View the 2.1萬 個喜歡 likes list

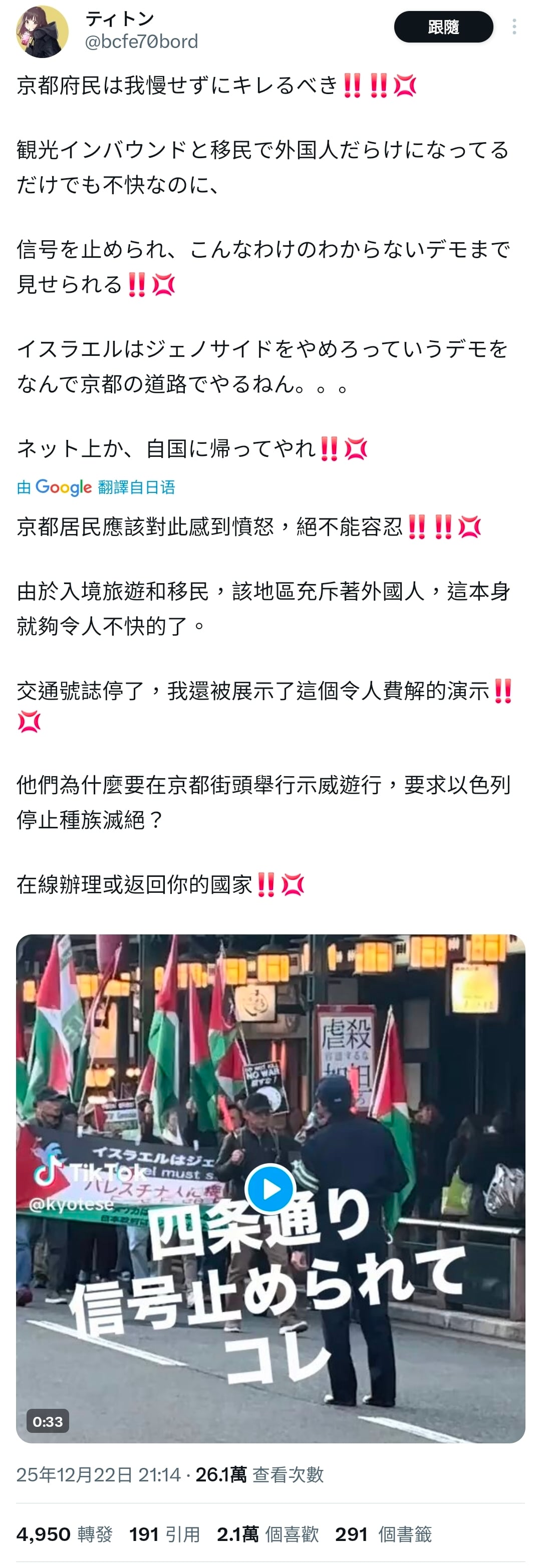click(267, 1533)
